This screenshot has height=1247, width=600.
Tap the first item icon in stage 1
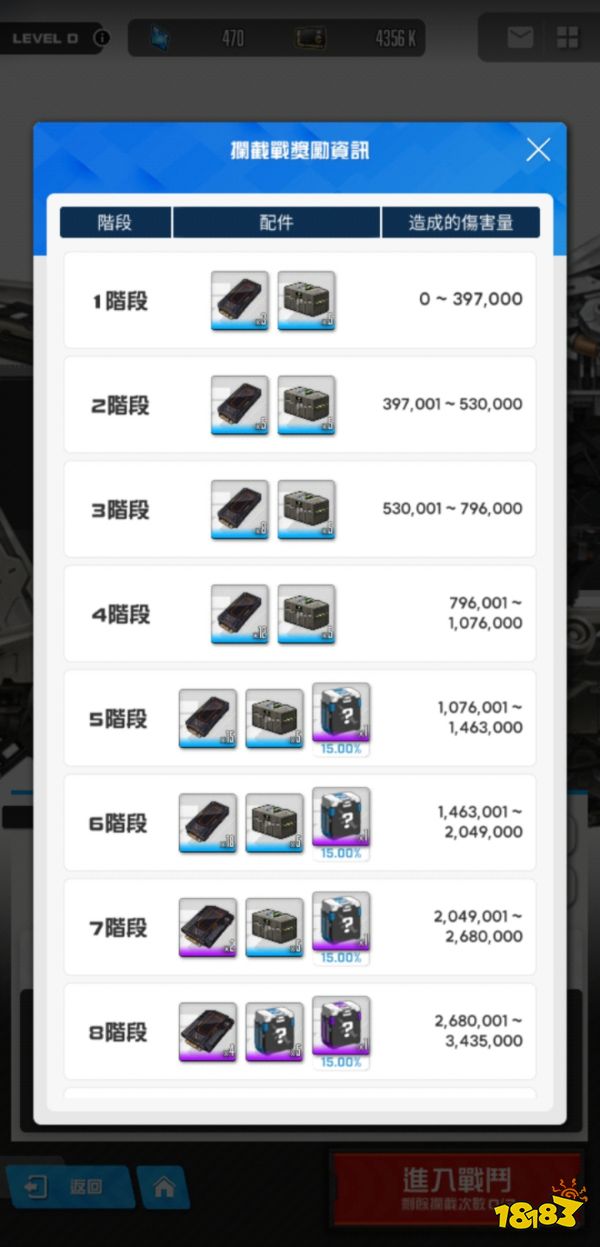tap(240, 300)
